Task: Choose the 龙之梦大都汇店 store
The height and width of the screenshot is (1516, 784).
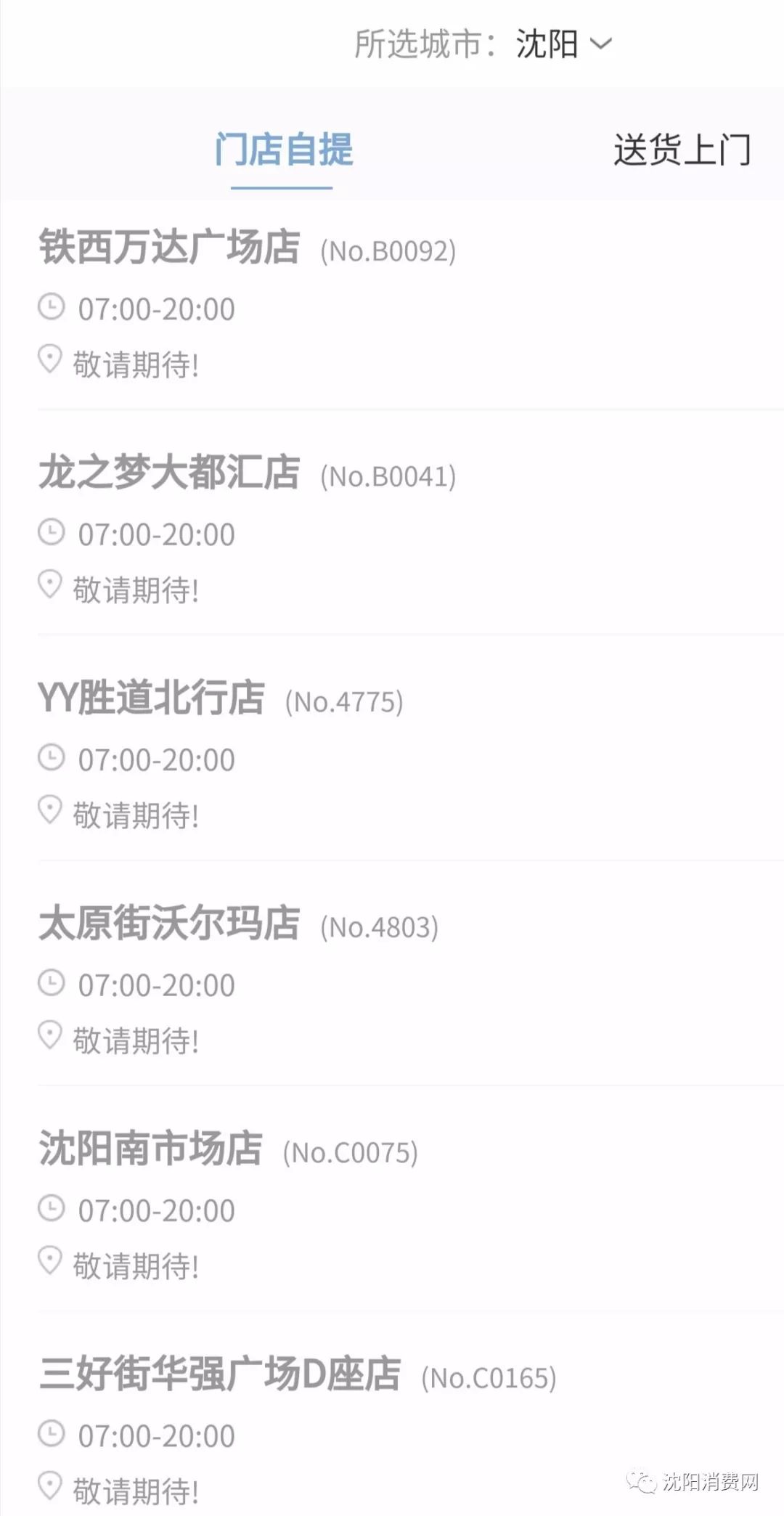Action: point(170,473)
